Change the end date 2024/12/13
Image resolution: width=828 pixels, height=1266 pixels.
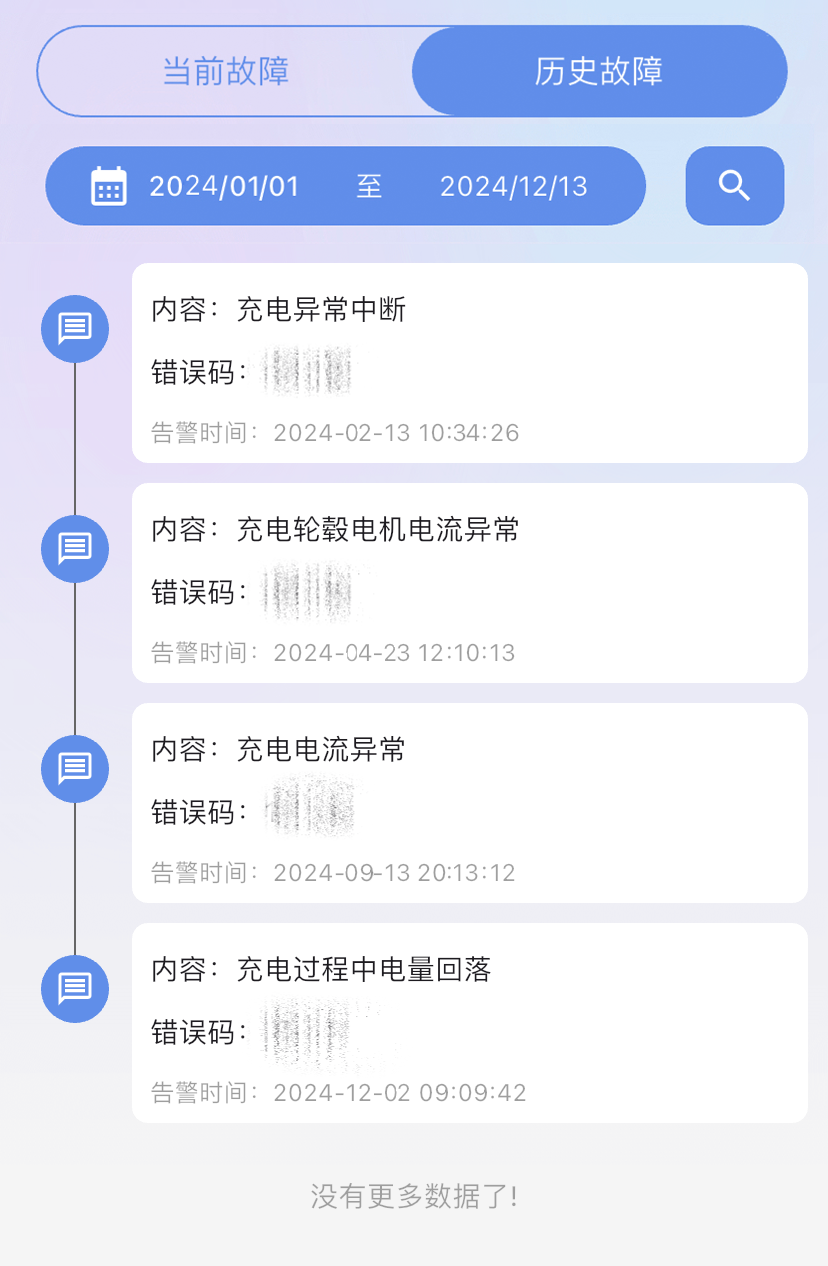(x=513, y=186)
